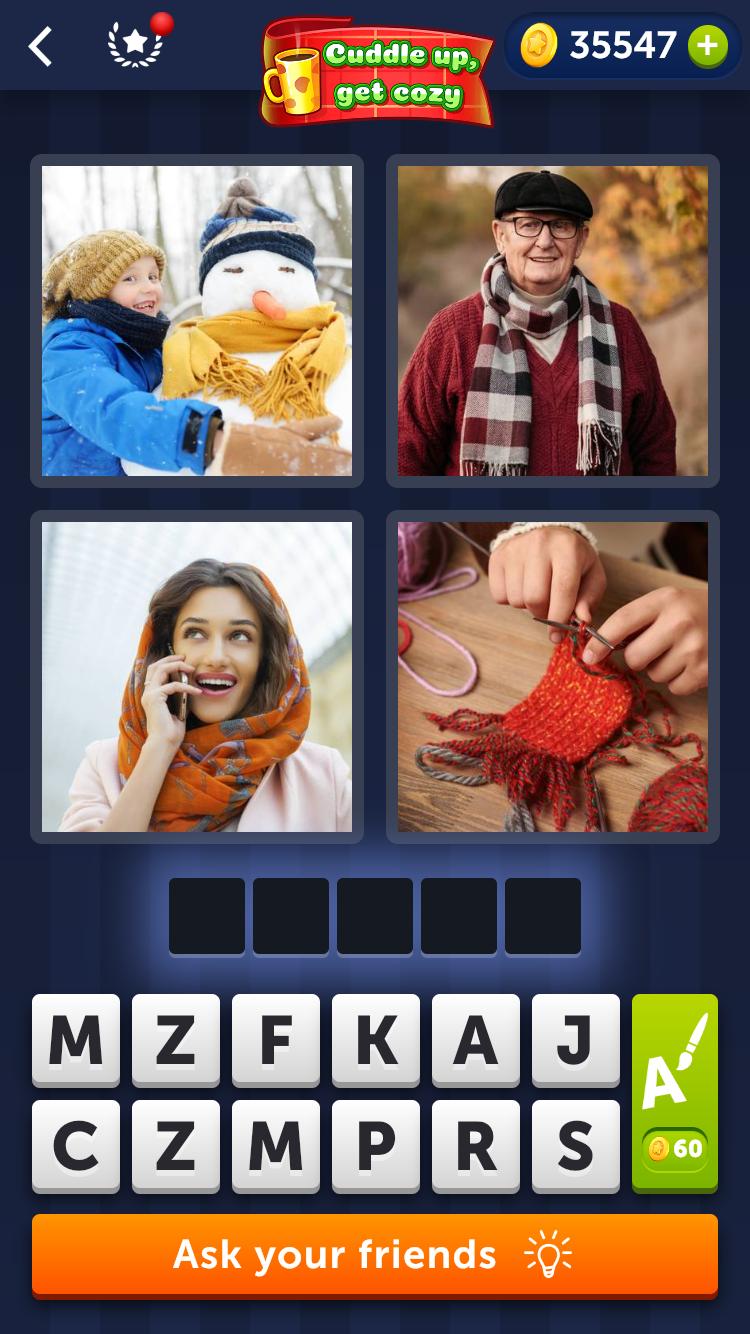Pick the letter P tile

click(376, 1146)
